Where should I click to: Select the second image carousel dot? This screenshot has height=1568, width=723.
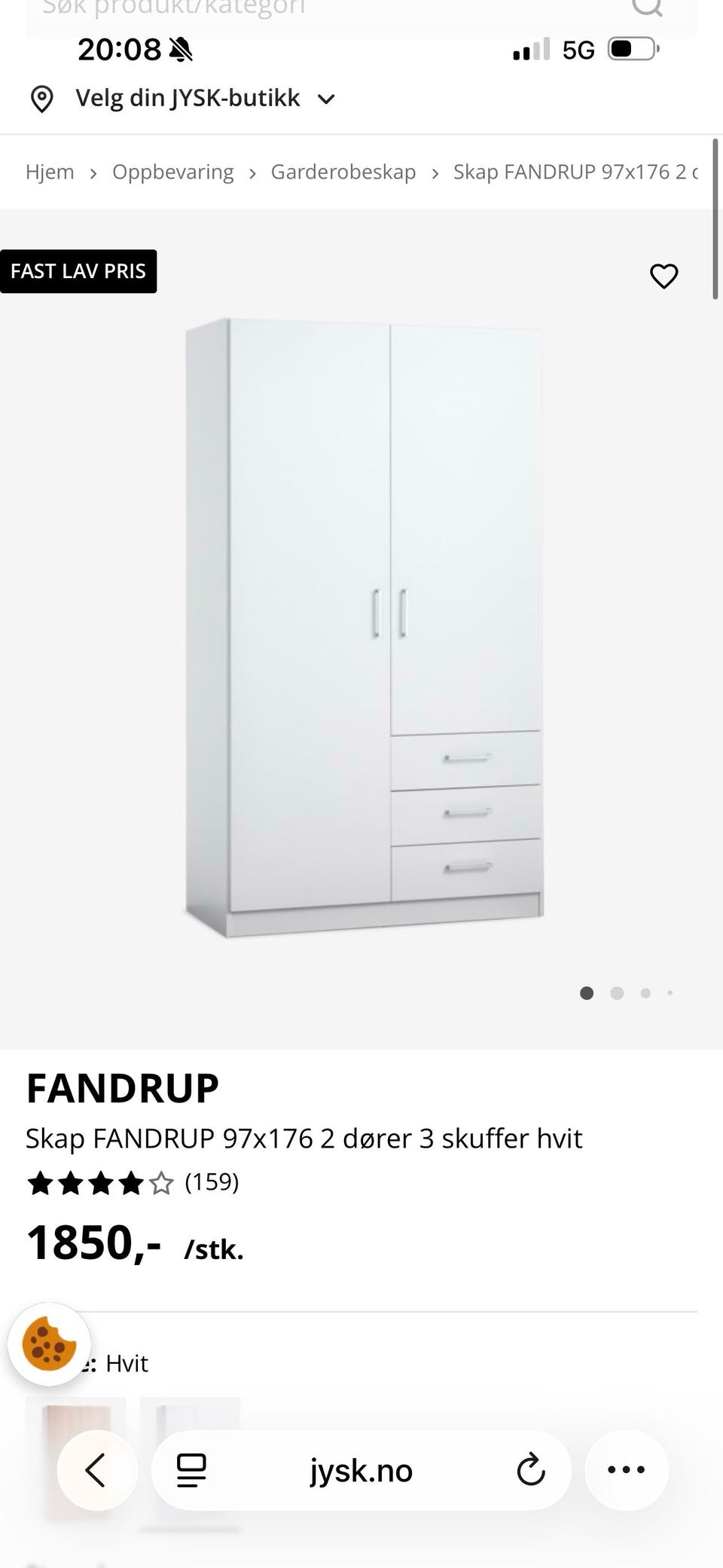pos(616,993)
